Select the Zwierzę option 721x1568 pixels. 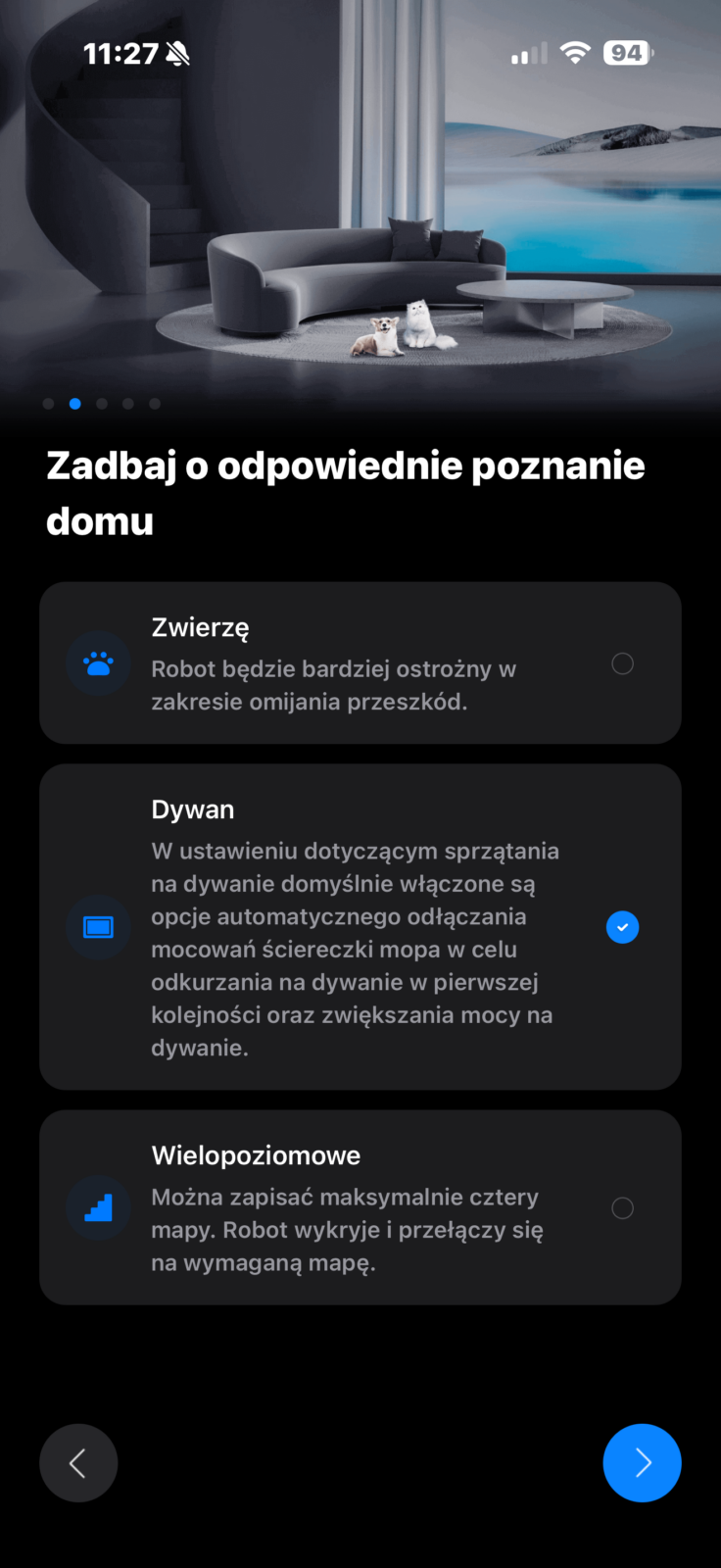tap(622, 663)
